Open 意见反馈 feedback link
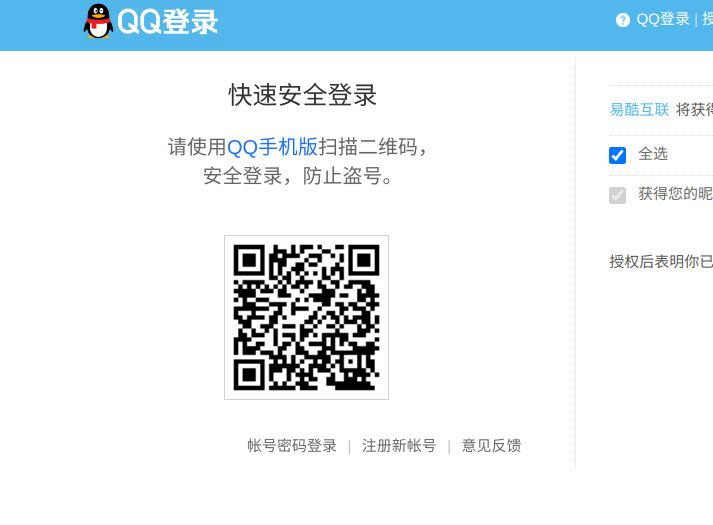The image size is (713, 525). coord(491,446)
